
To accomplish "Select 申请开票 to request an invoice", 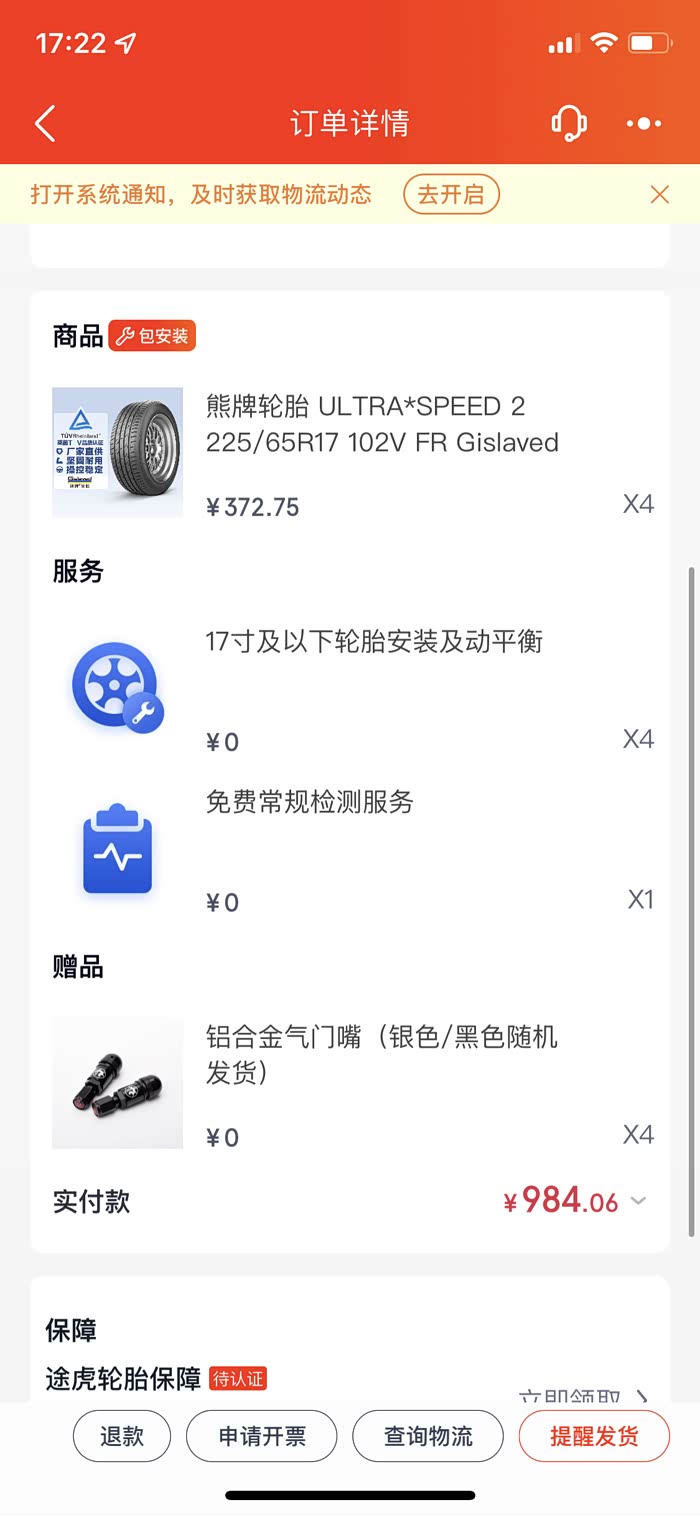I will pyautogui.click(x=262, y=1436).
